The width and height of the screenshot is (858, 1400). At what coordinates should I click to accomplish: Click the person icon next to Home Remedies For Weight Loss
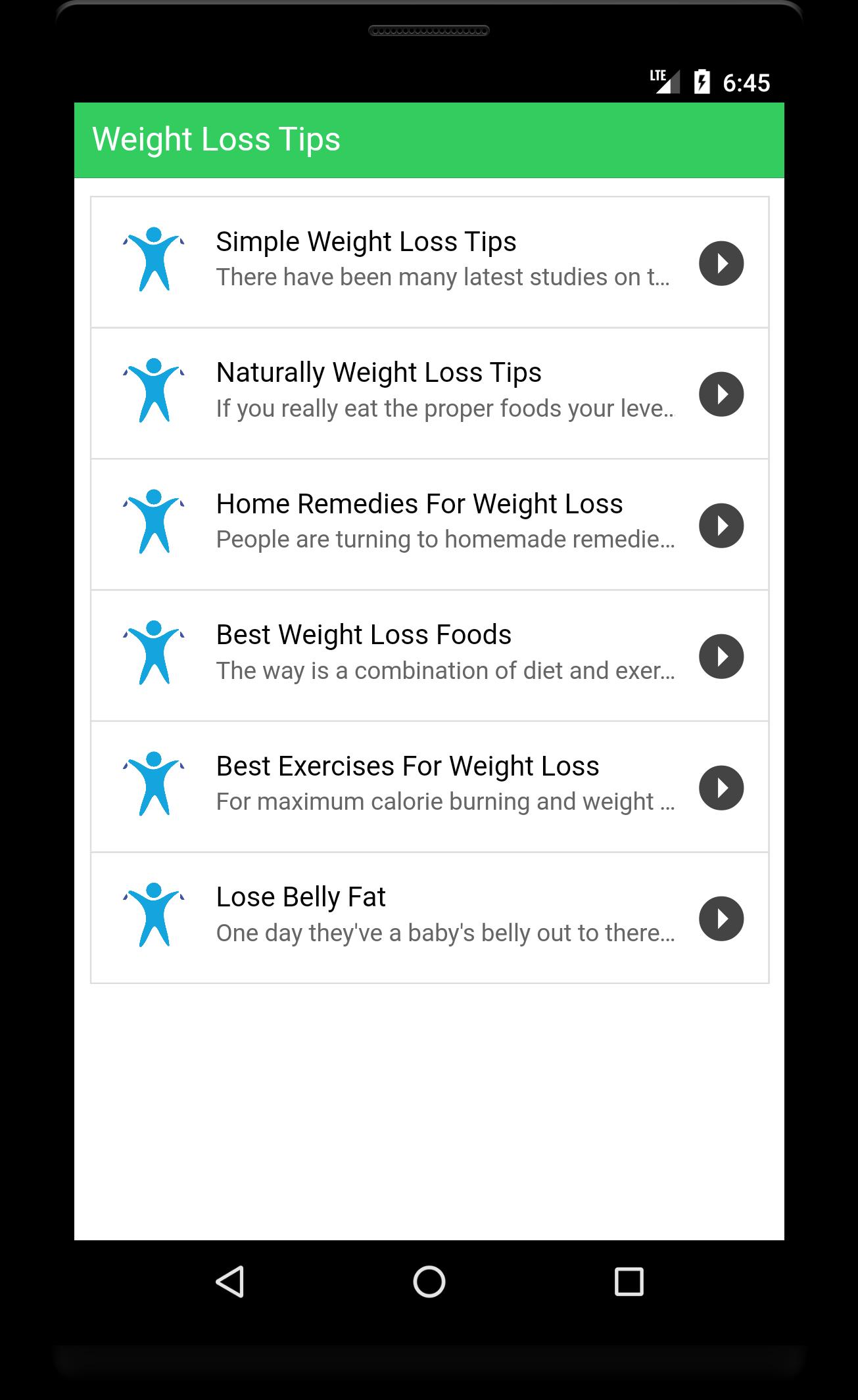coord(153,523)
